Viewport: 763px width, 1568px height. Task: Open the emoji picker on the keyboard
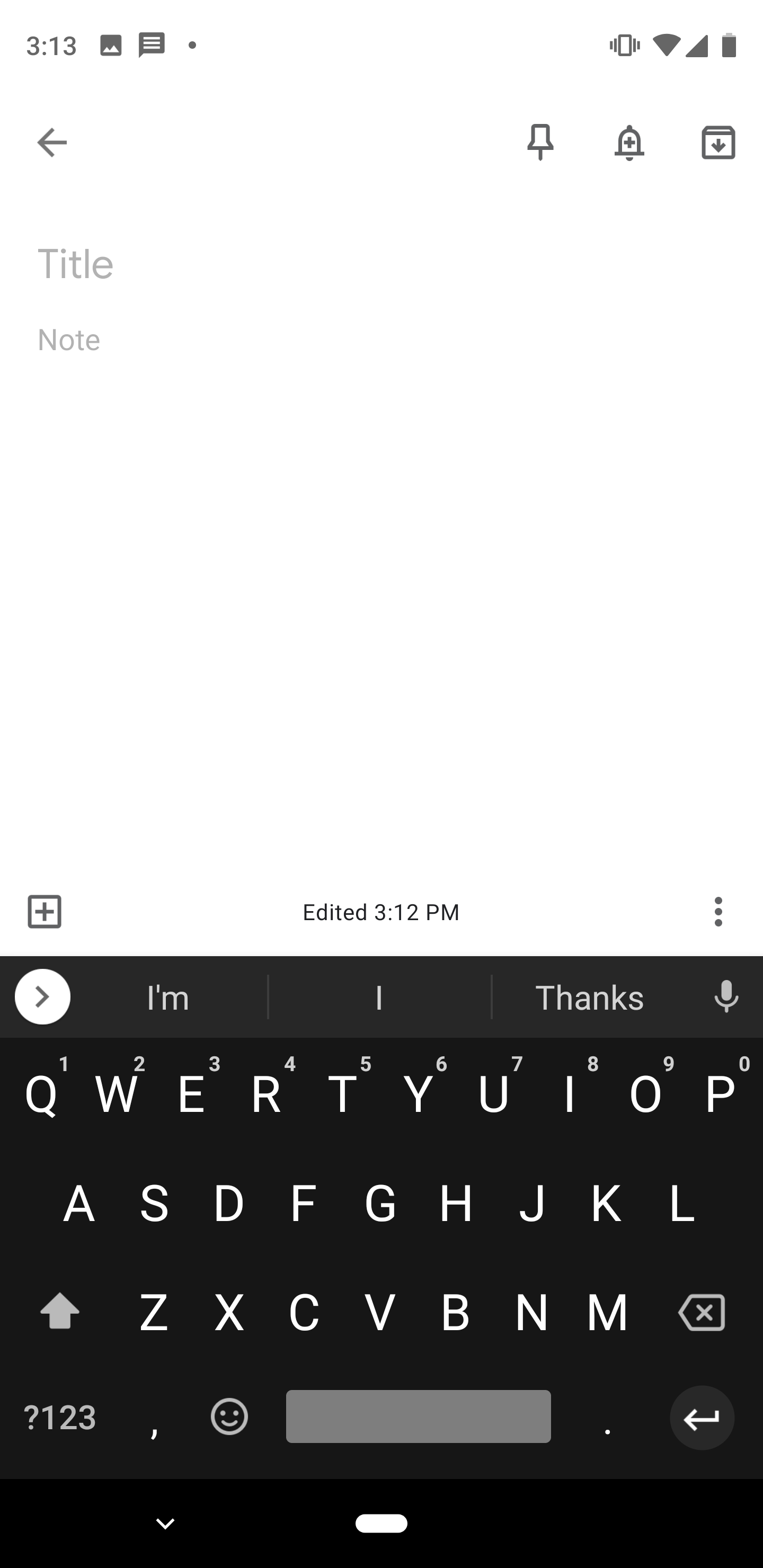coord(229,1416)
